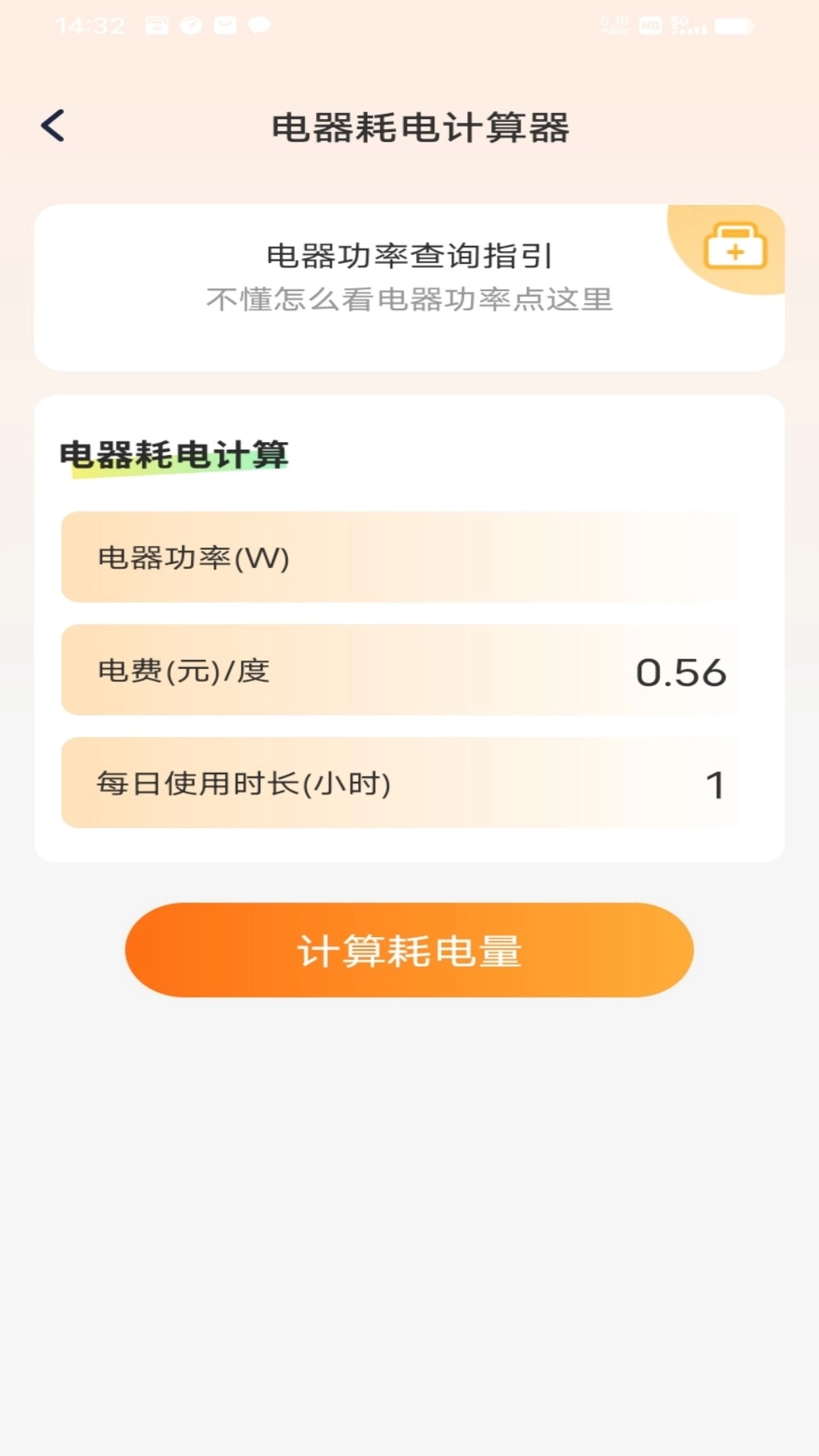Screen dimensions: 819x1456
Task: Tap the 电器功率(W) input field
Action: pos(400,558)
